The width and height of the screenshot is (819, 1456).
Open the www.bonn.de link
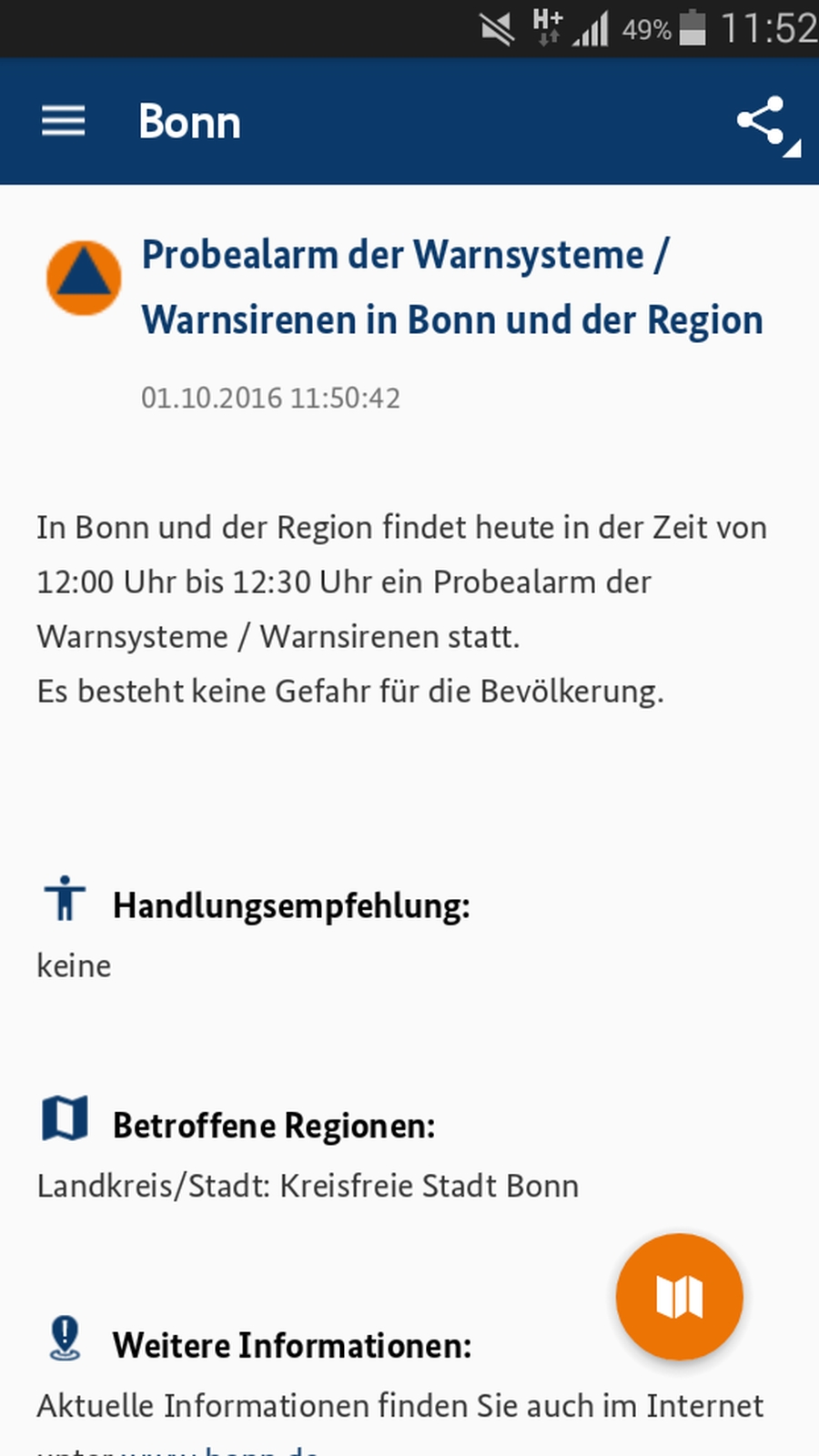pyautogui.click(x=218, y=1449)
